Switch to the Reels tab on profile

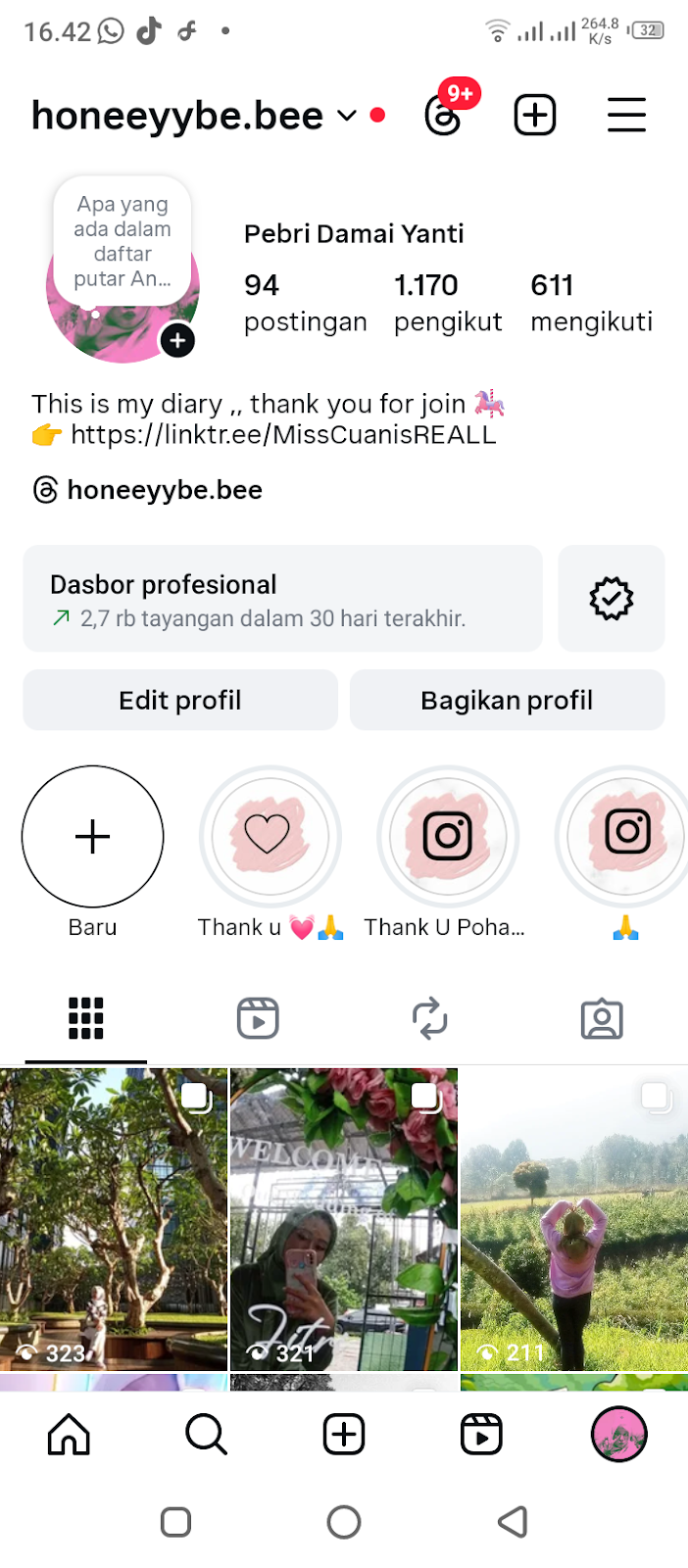pos(258,1019)
